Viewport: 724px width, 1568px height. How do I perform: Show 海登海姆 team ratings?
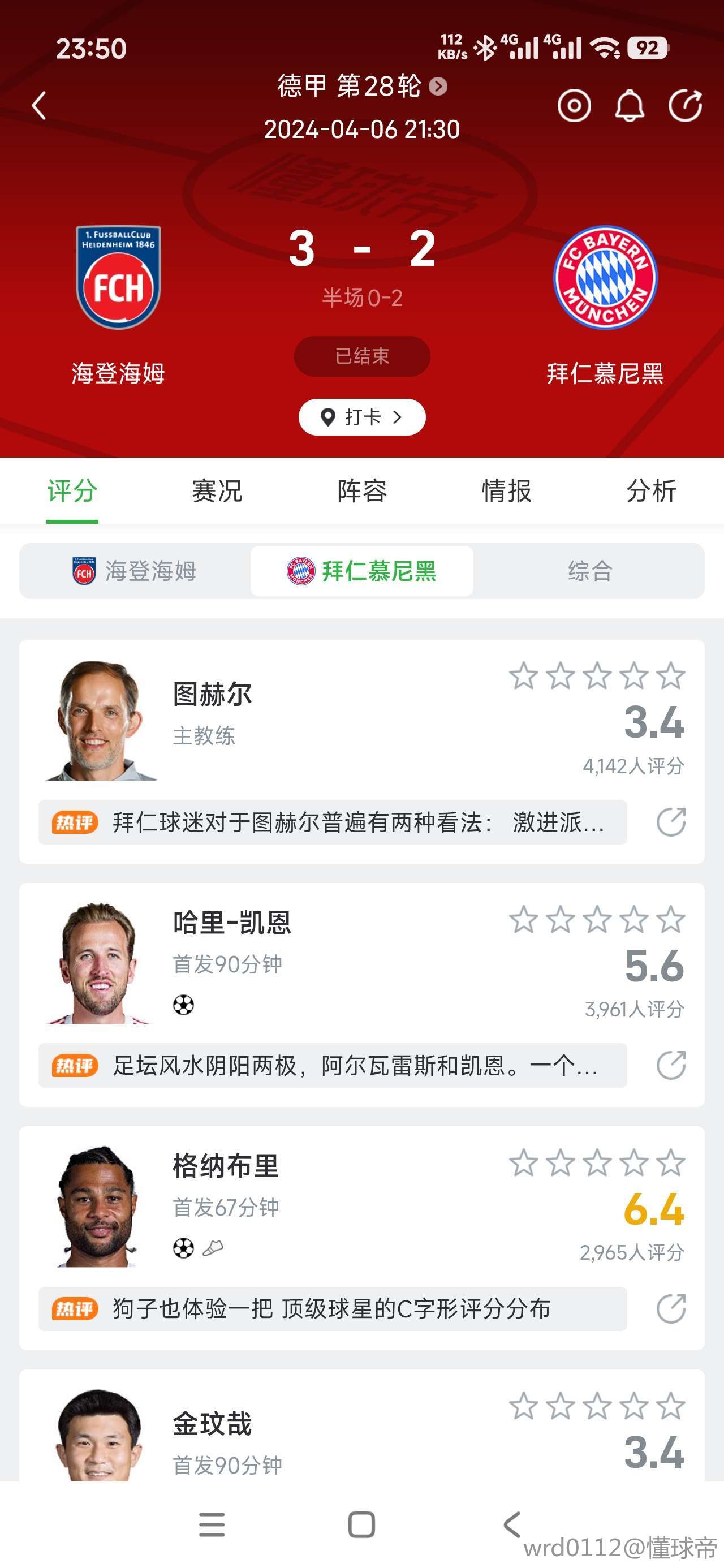(x=135, y=571)
